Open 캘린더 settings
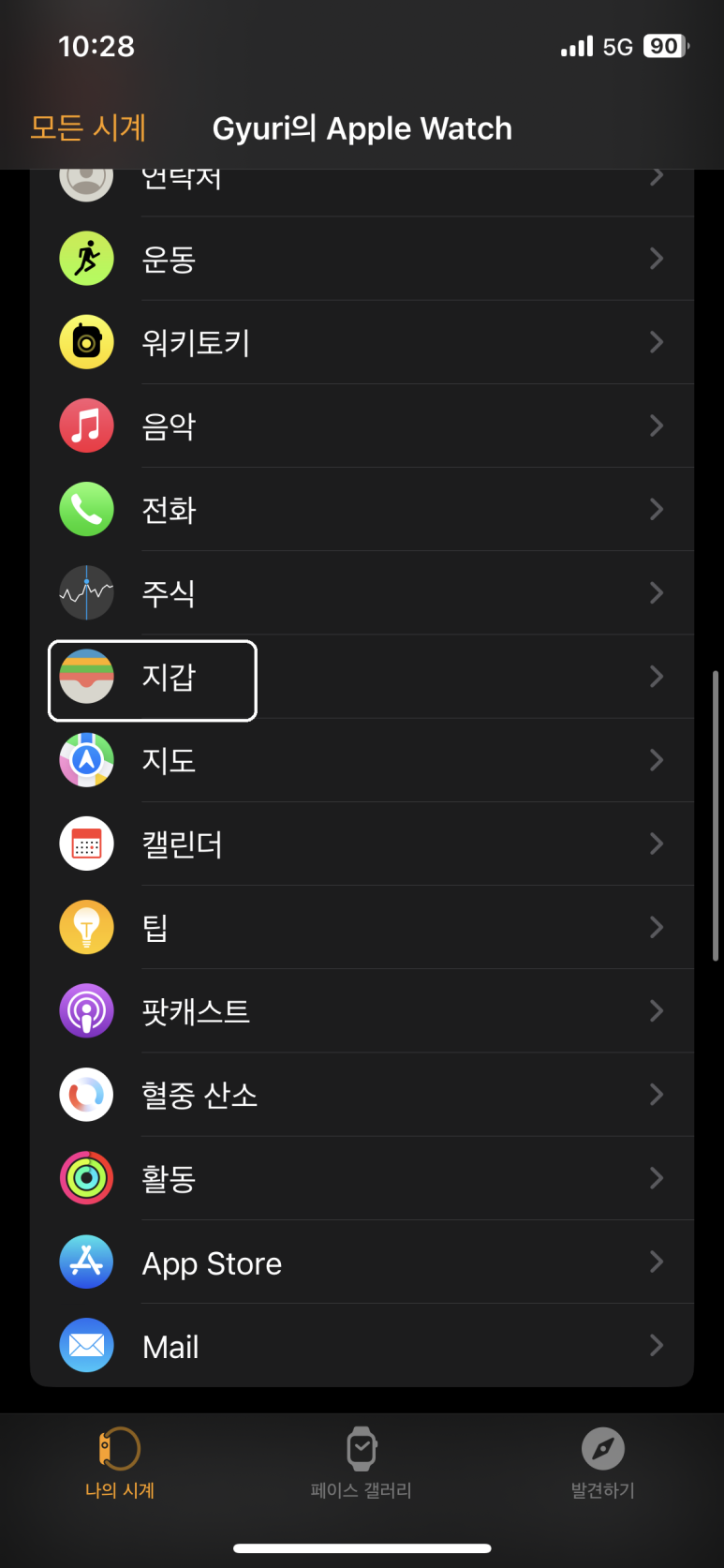The width and height of the screenshot is (724, 1568). (x=361, y=844)
